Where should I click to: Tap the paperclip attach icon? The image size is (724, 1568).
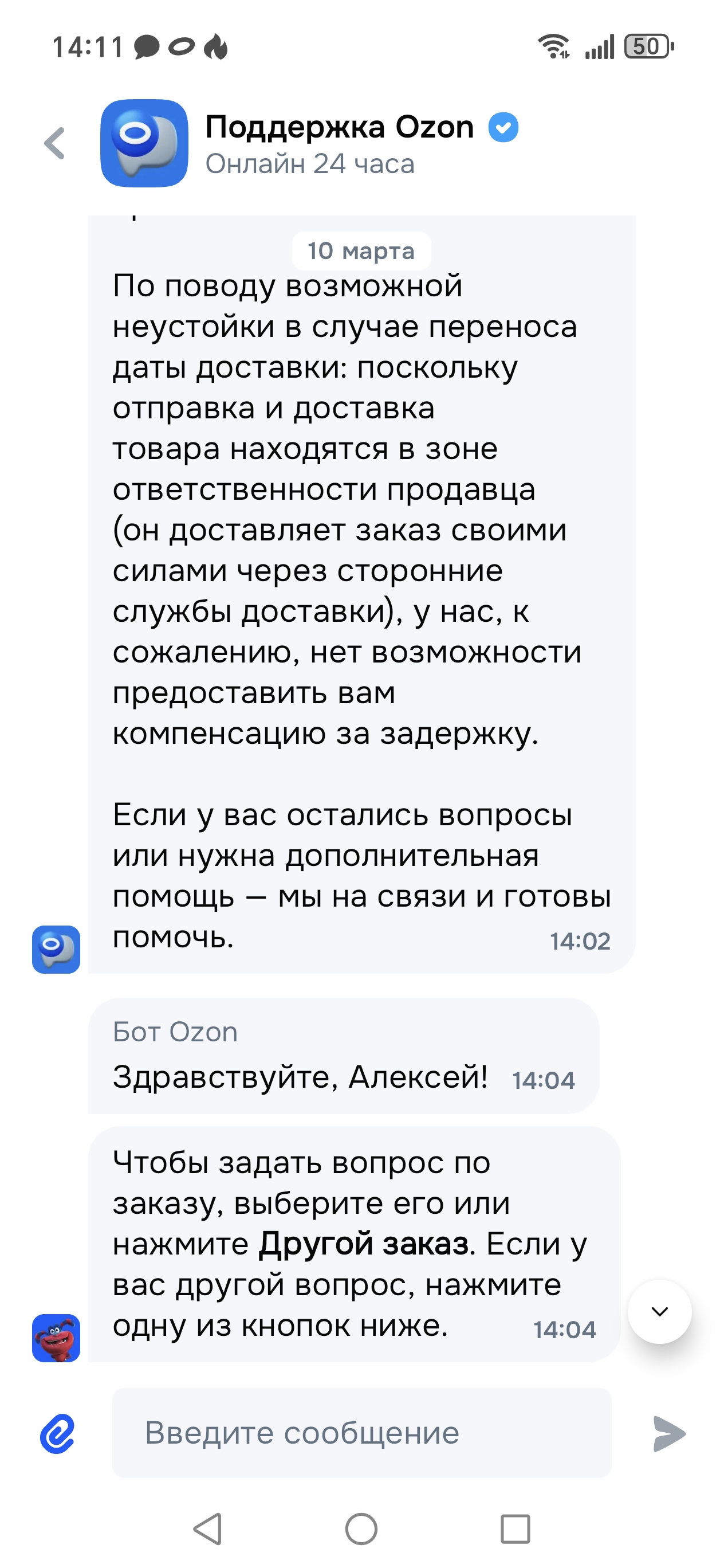pyautogui.click(x=57, y=1433)
